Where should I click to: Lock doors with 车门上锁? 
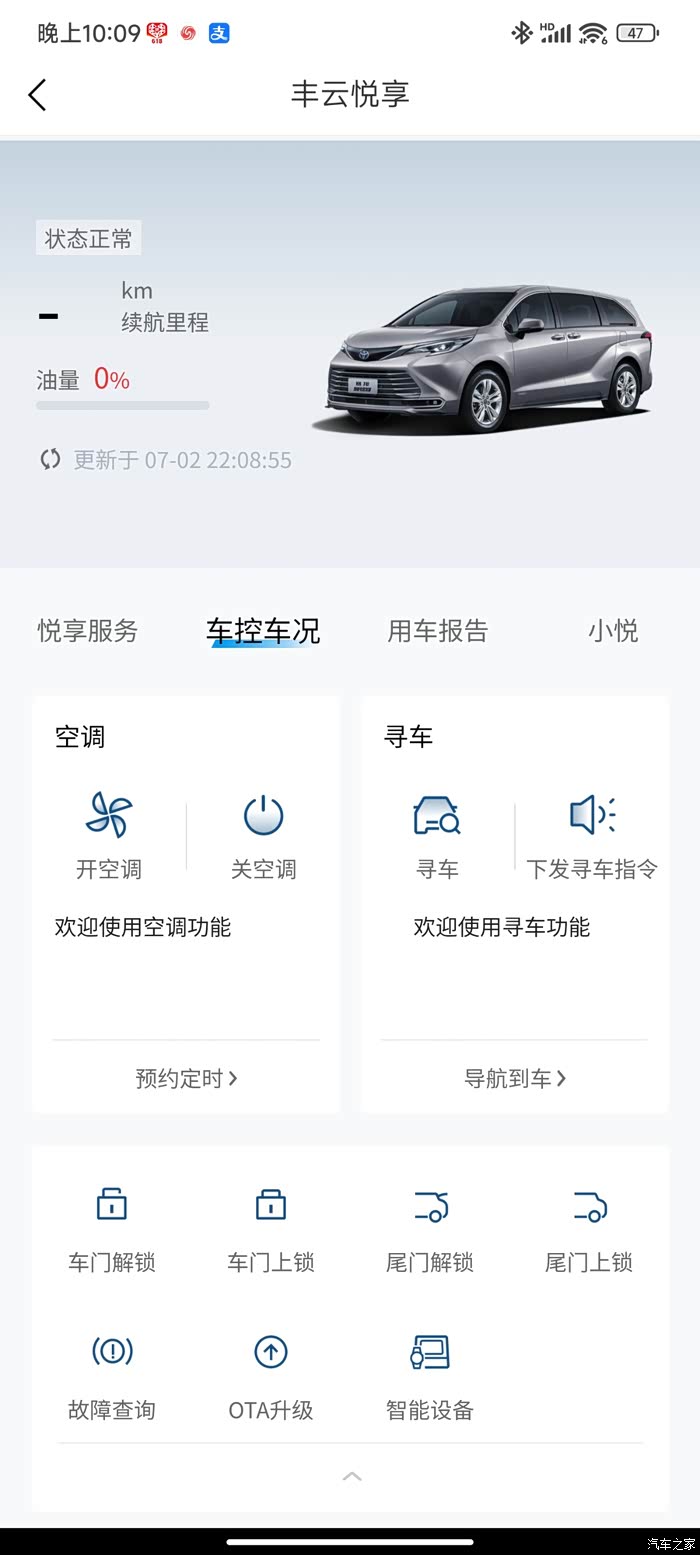click(271, 1230)
